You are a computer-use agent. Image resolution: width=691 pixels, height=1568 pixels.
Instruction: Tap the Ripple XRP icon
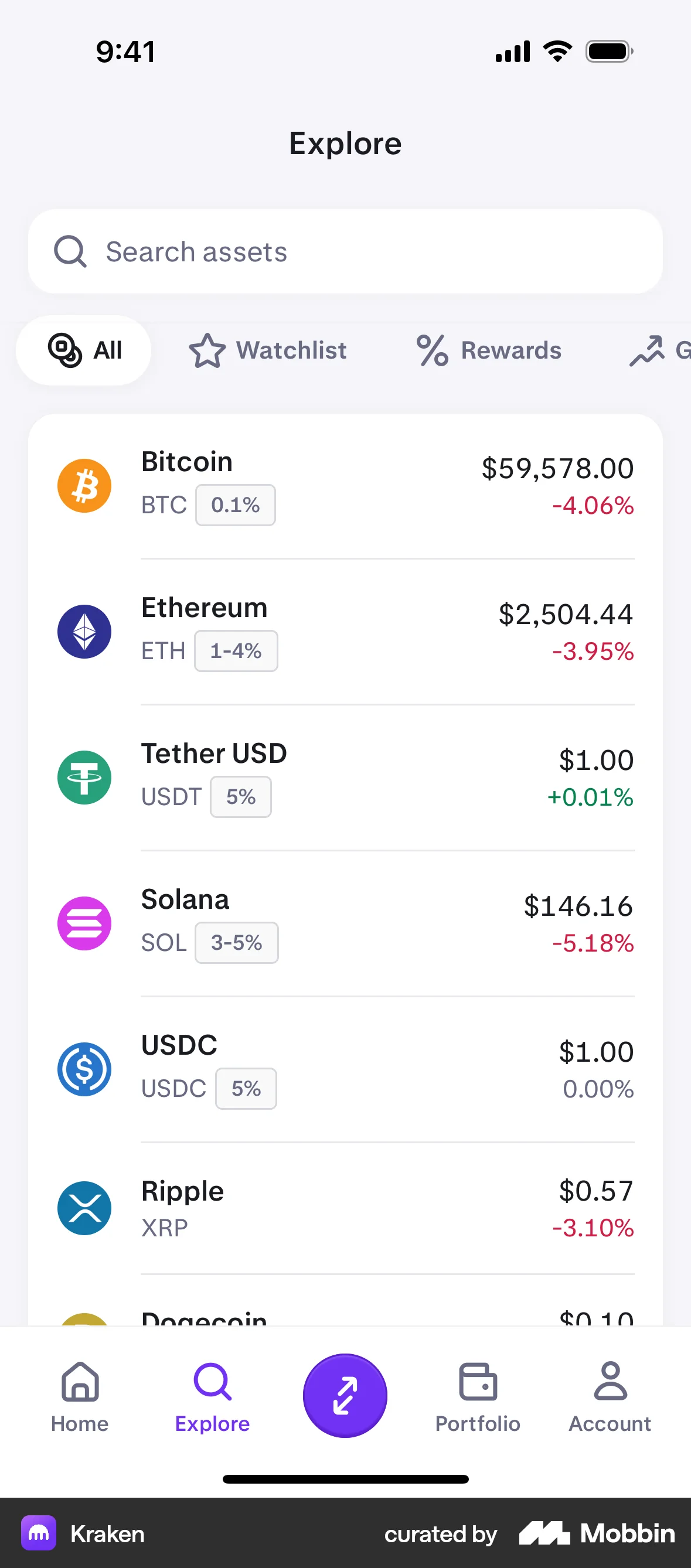click(84, 1209)
